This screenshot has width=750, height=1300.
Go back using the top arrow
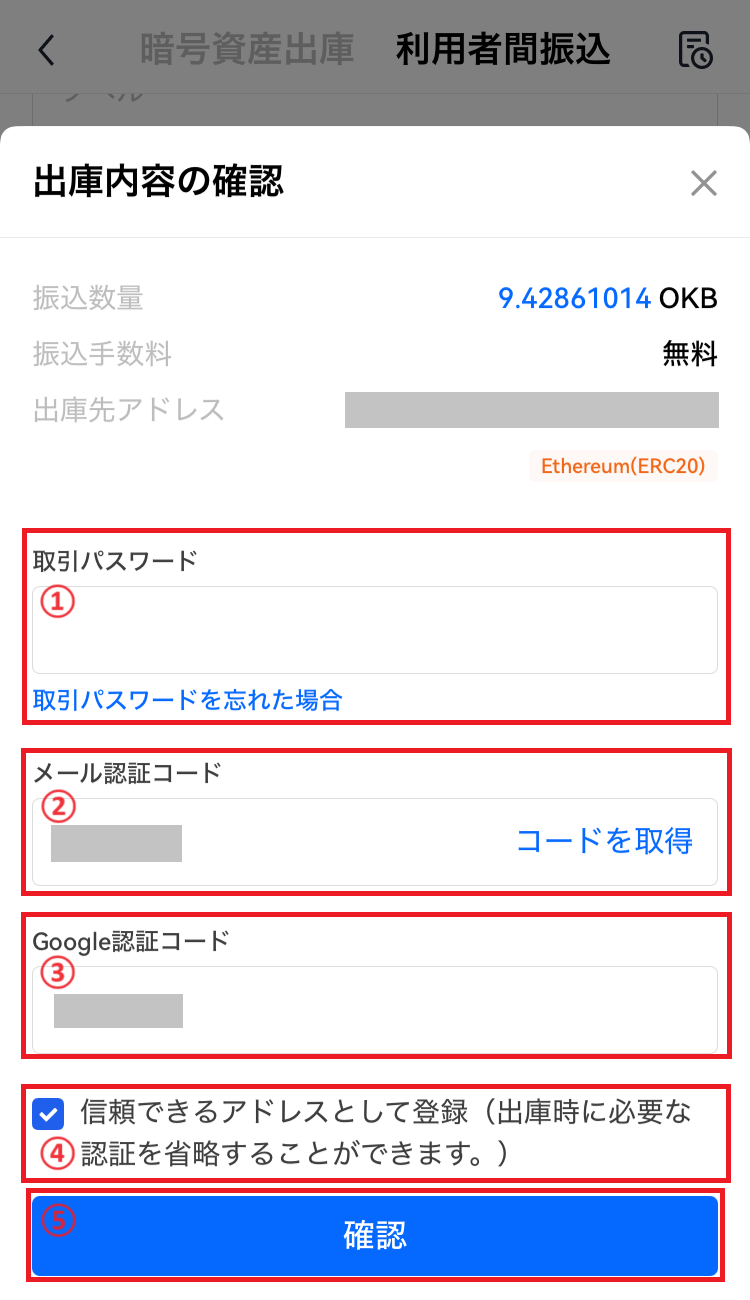click(46, 49)
